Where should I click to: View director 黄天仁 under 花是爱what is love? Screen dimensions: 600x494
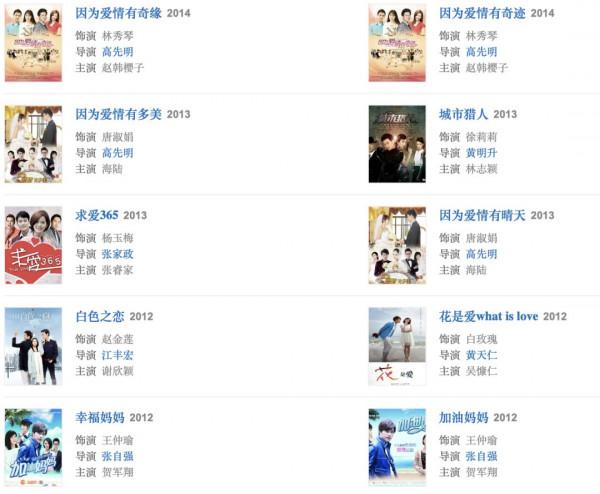click(x=481, y=355)
